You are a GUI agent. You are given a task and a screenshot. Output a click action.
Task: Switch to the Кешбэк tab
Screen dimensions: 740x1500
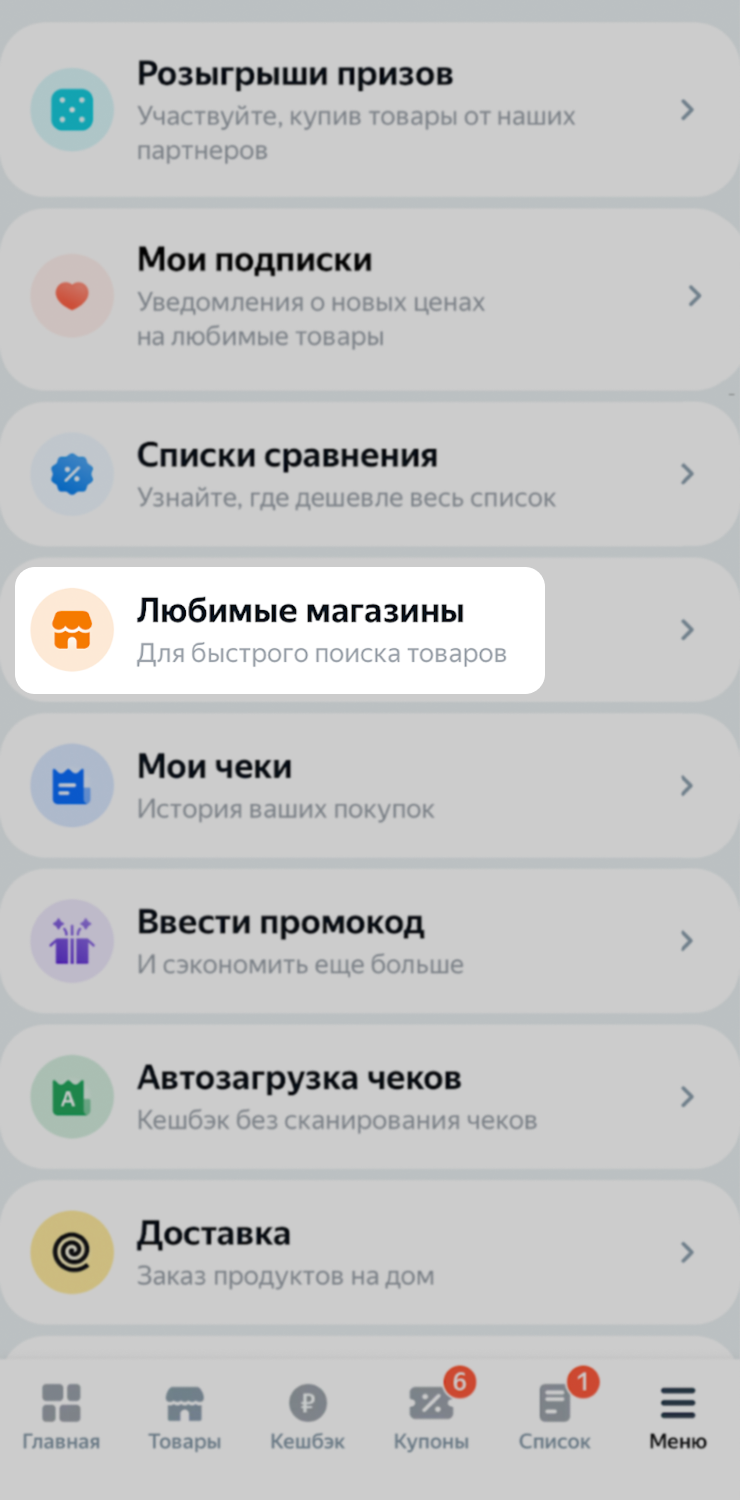click(308, 1417)
